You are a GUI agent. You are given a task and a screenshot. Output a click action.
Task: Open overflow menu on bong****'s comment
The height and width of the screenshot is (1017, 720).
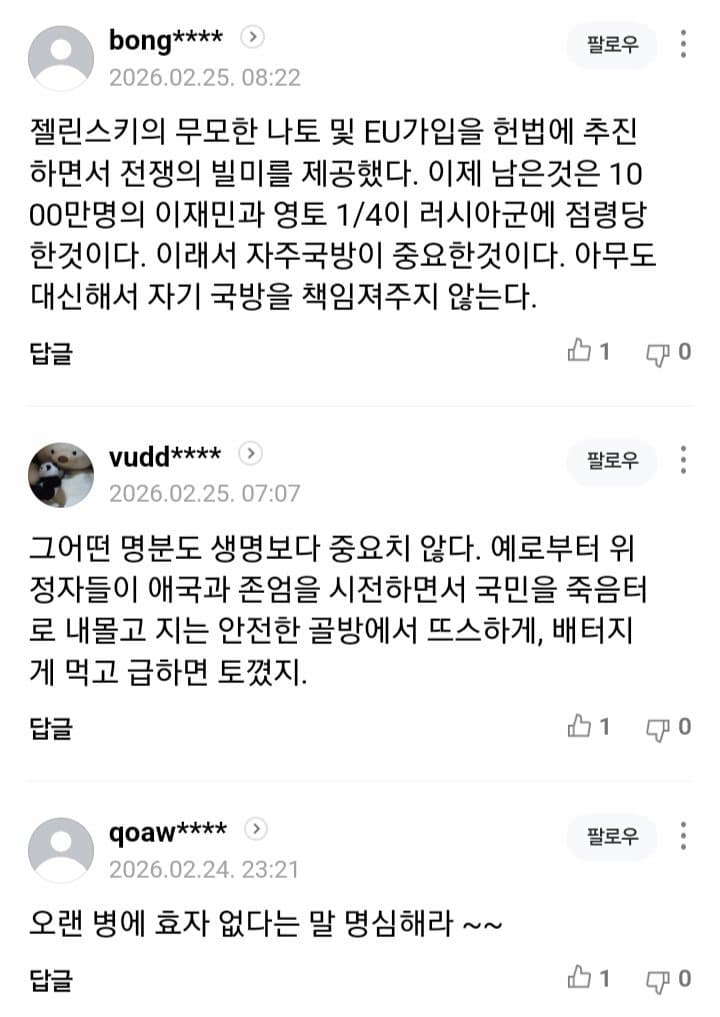coord(684,44)
